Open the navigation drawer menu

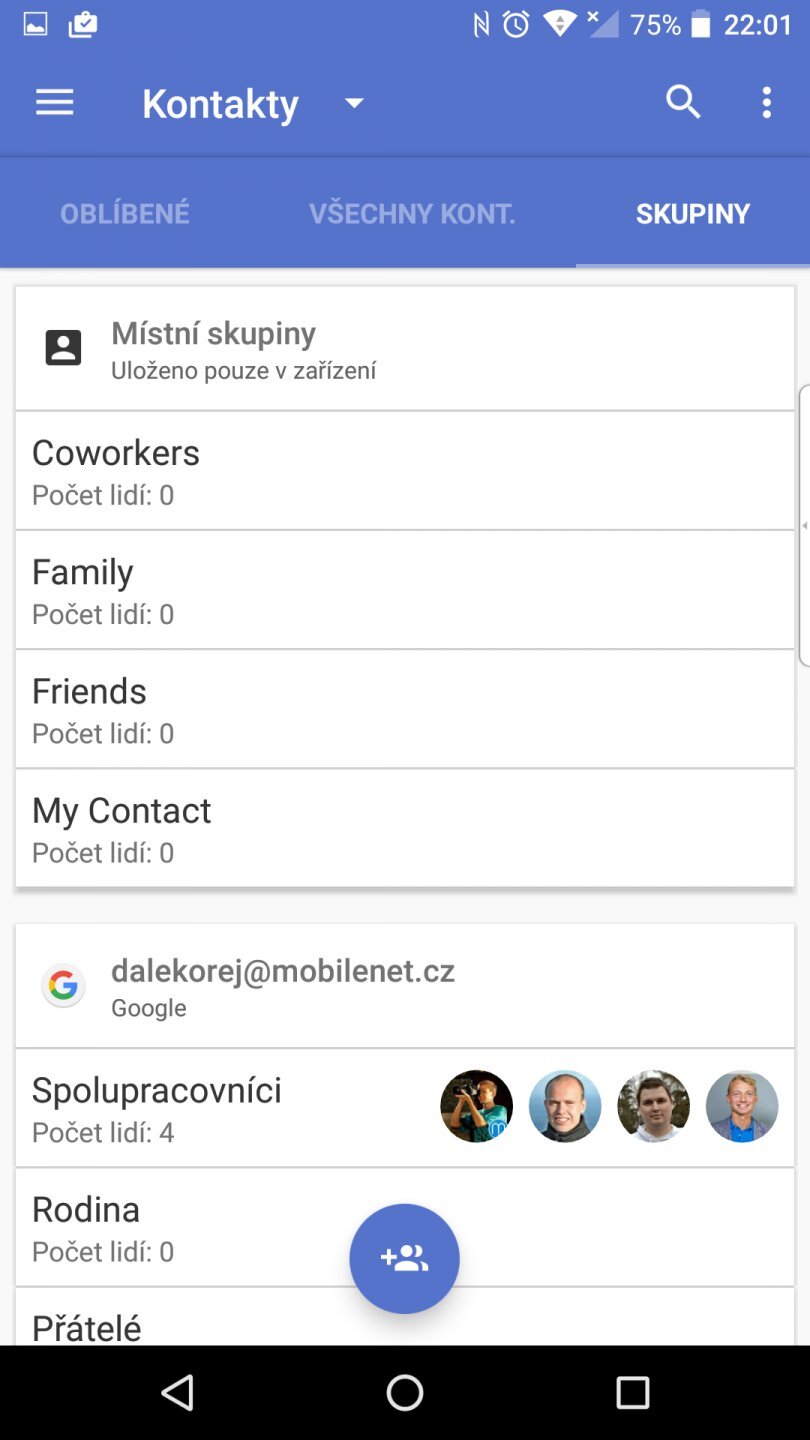tap(55, 103)
